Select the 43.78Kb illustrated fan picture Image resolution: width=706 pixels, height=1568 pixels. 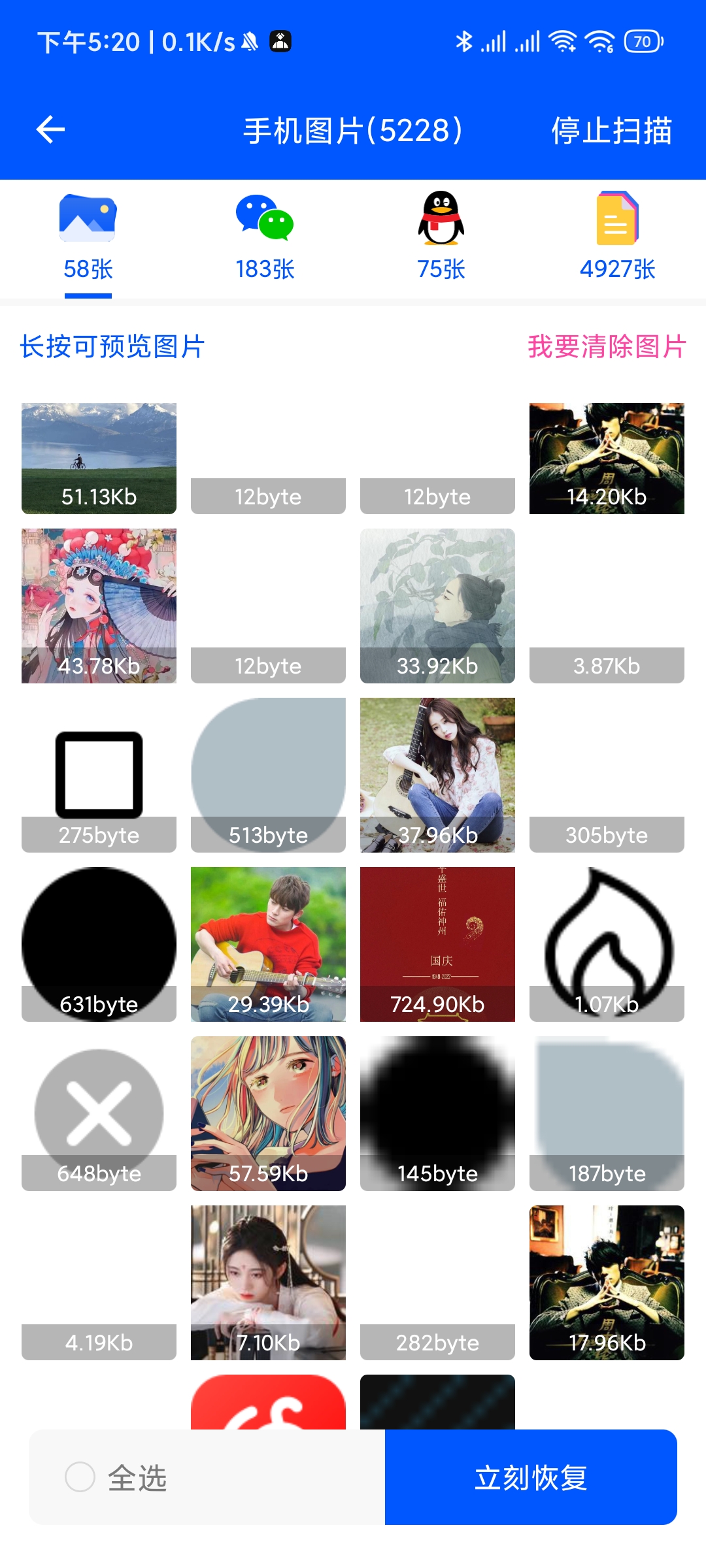(99, 606)
